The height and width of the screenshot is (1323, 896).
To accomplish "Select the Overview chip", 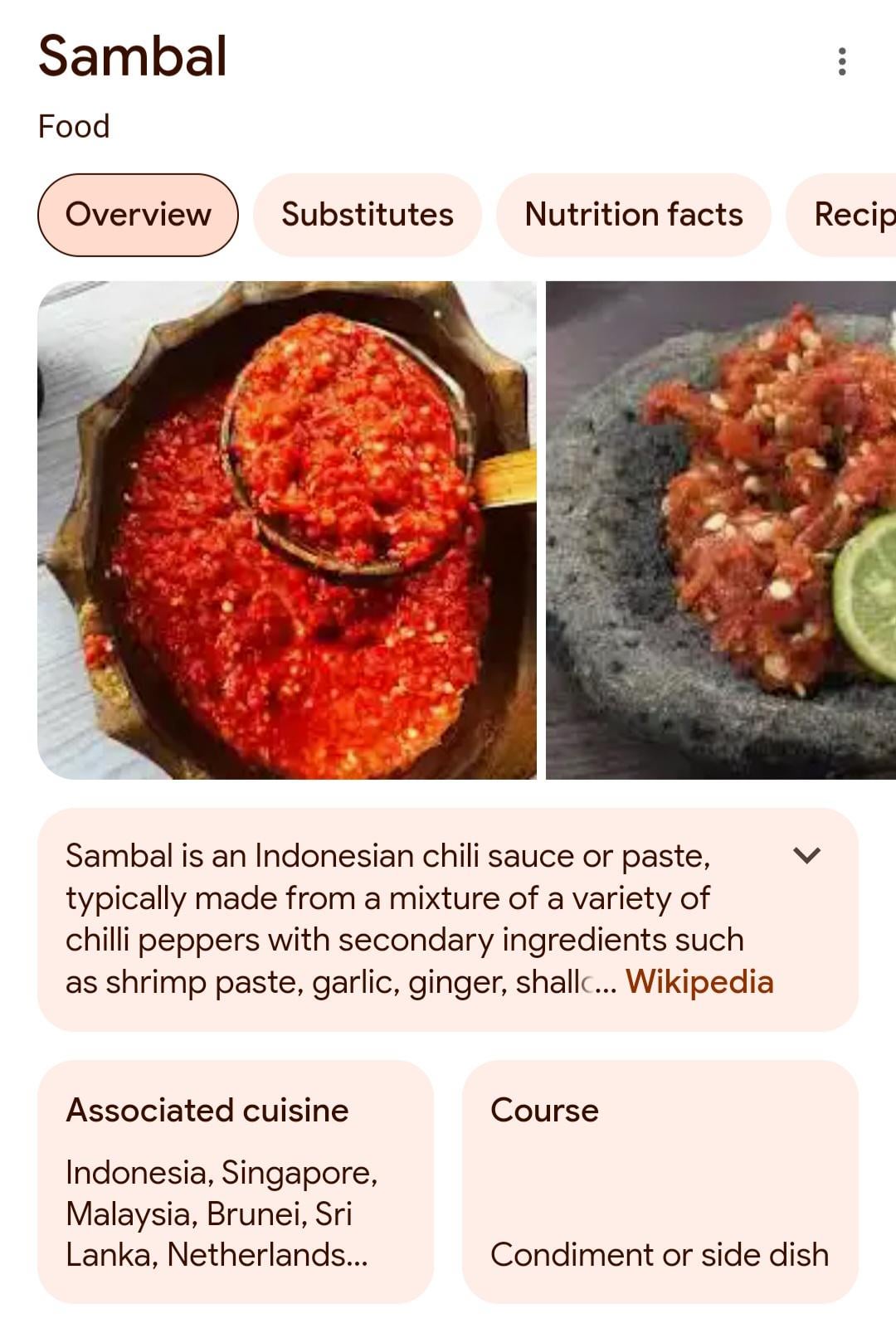I will [138, 215].
